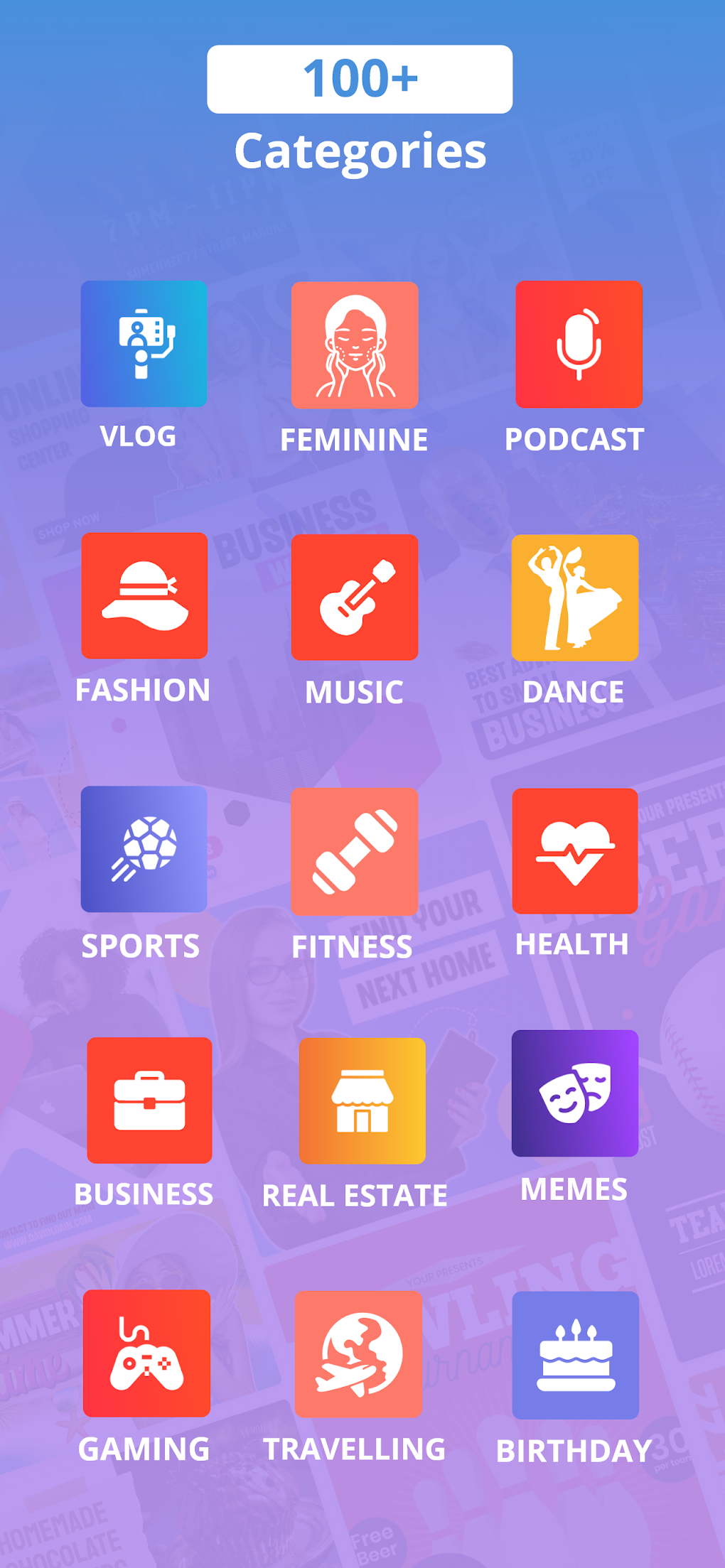Select the Feminine skincare icon
Image resolution: width=725 pixels, height=1568 pixels.
(x=355, y=346)
